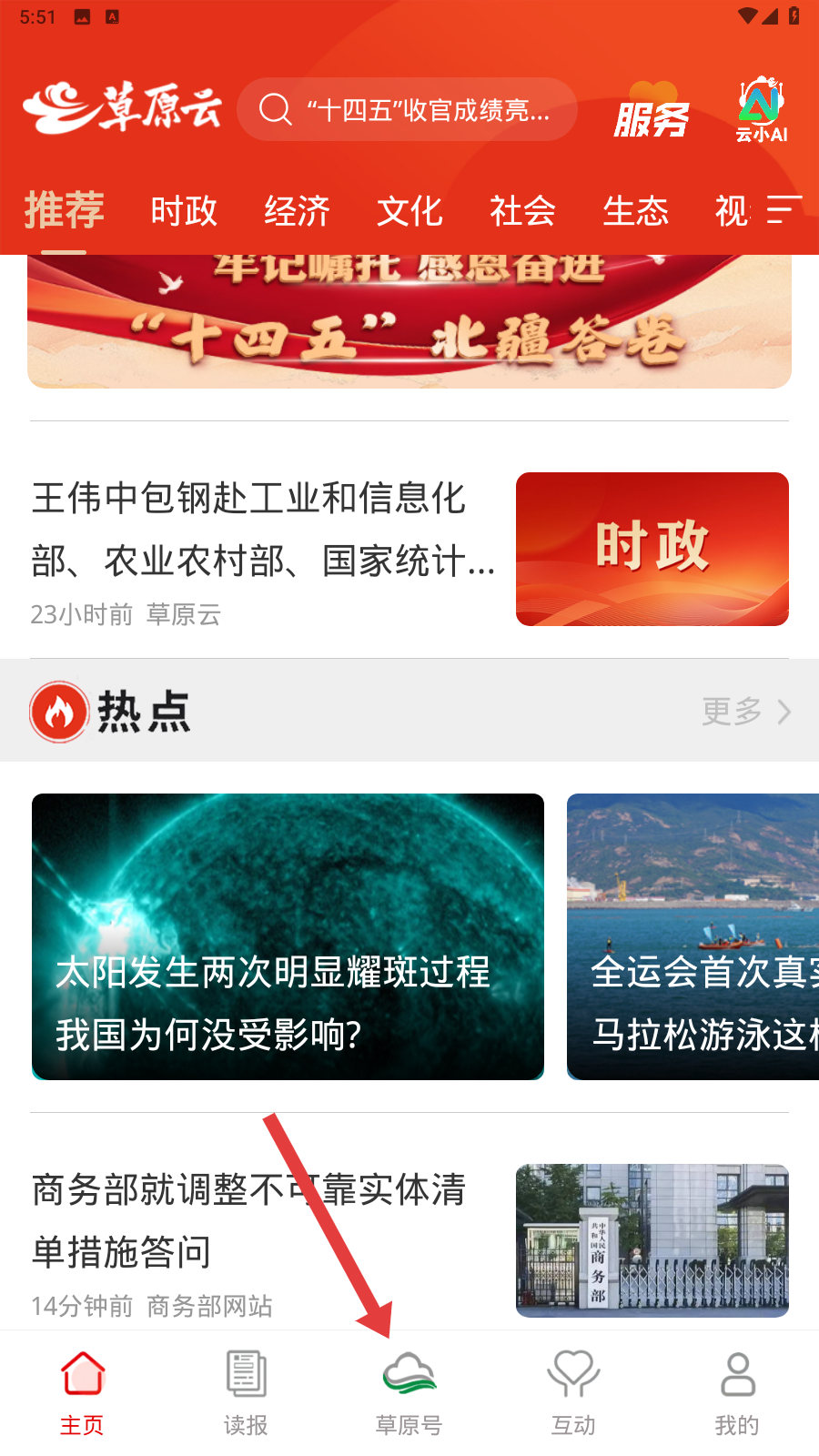
Task: Open the 我的 profile tab
Action: [x=737, y=1393]
